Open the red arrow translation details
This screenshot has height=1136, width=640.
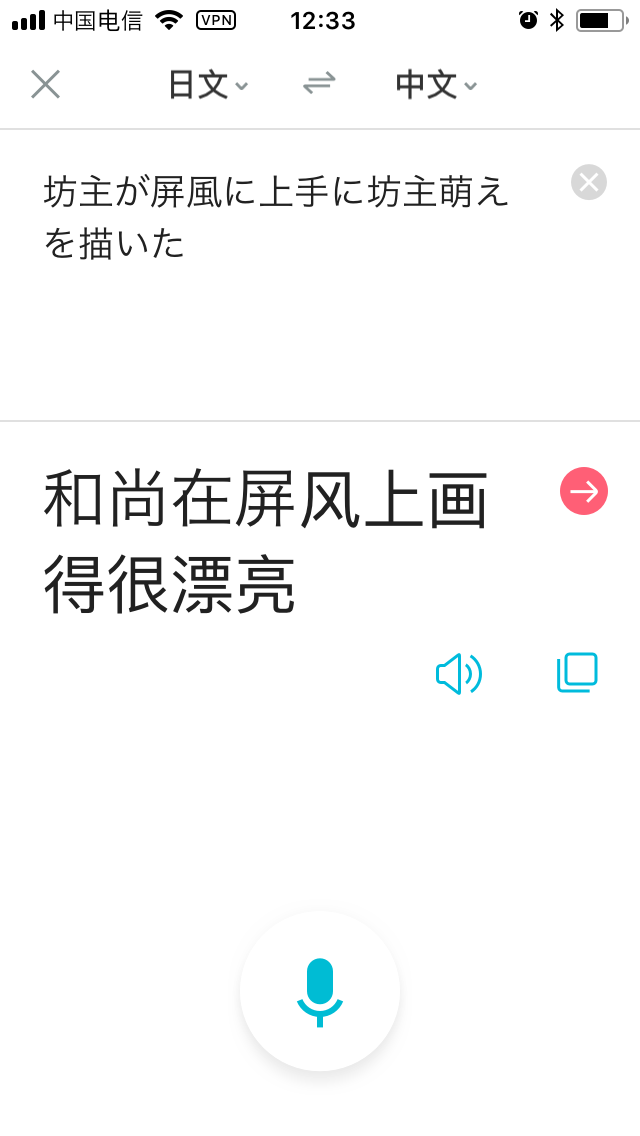pyautogui.click(x=583, y=491)
